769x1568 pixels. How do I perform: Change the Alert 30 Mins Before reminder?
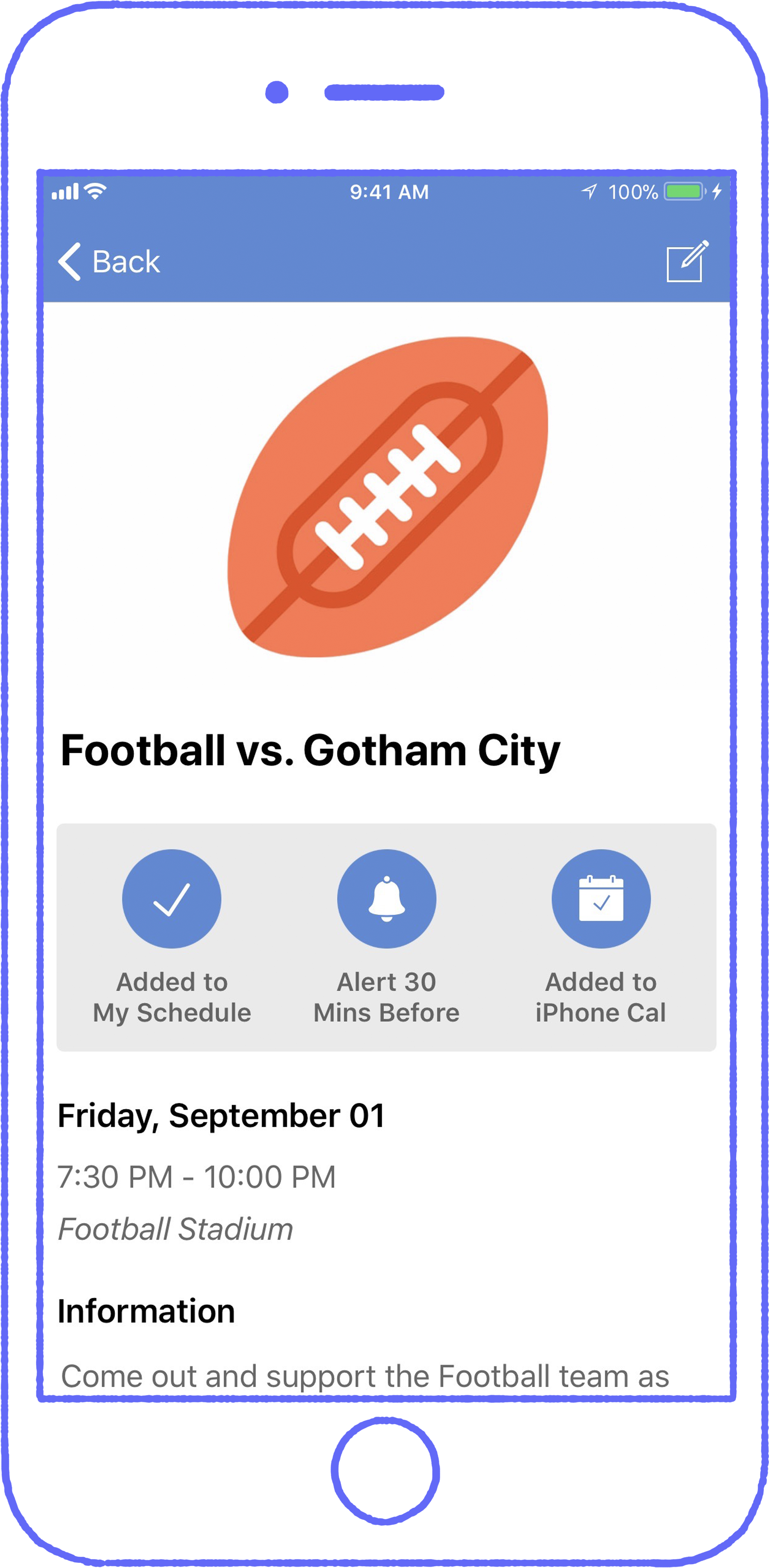click(386, 898)
